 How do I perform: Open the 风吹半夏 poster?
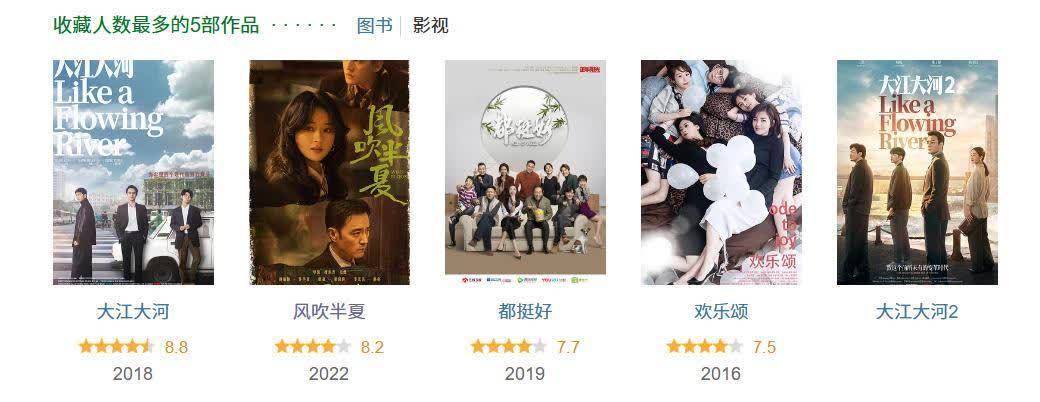point(329,172)
